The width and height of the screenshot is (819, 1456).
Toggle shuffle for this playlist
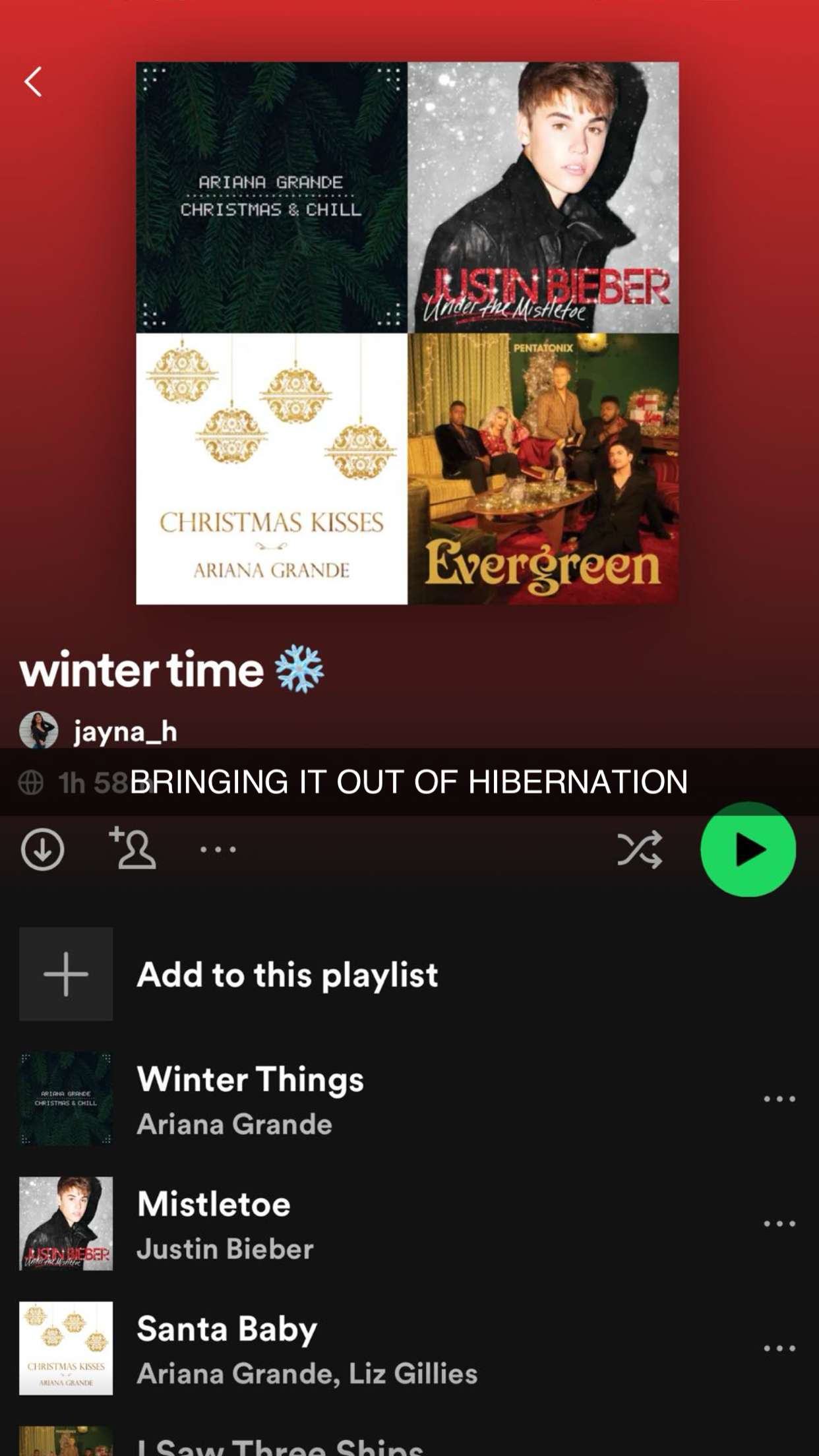click(639, 849)
